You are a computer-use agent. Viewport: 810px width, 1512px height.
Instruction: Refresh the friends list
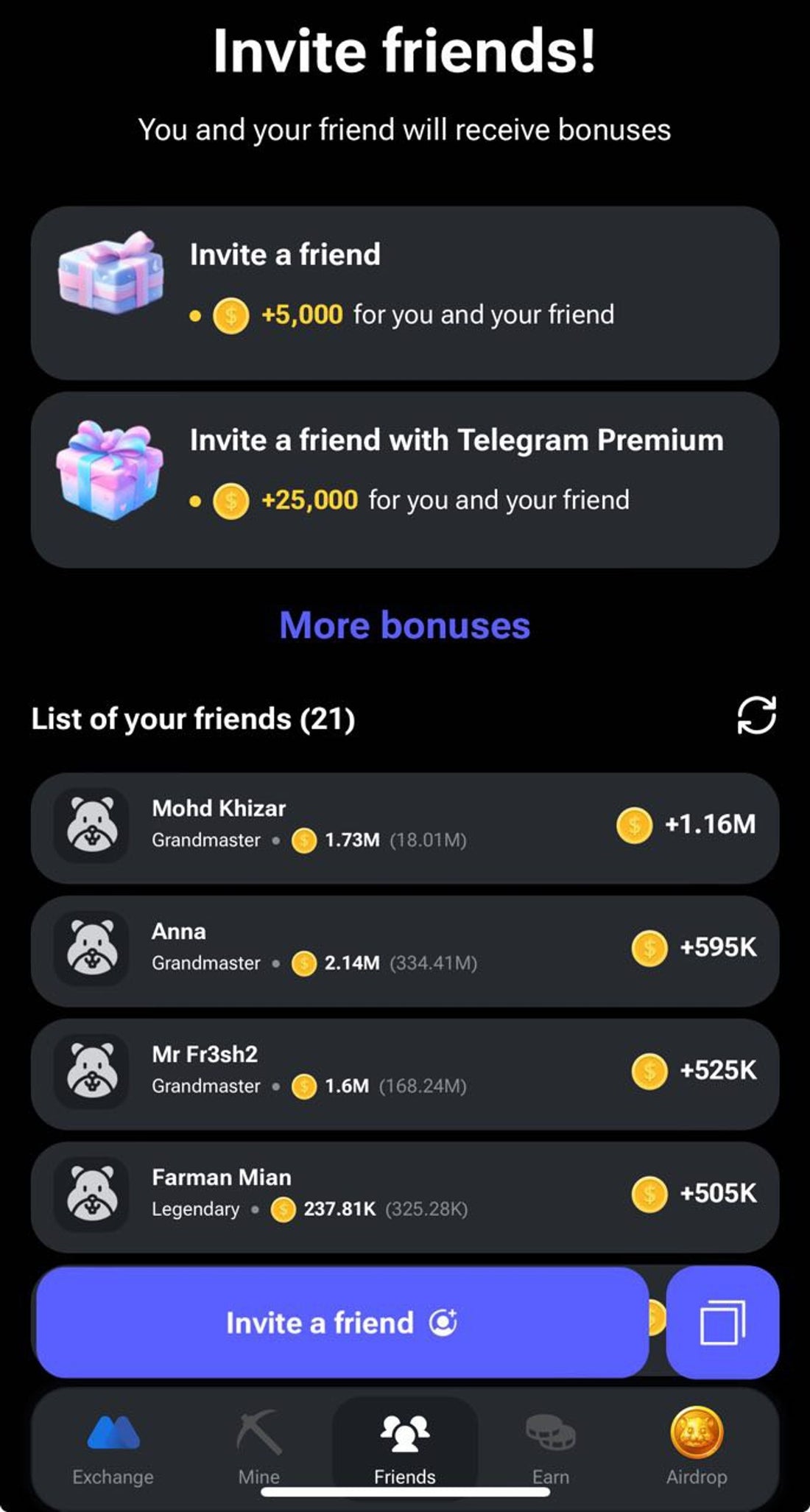[x=756, y=715]
